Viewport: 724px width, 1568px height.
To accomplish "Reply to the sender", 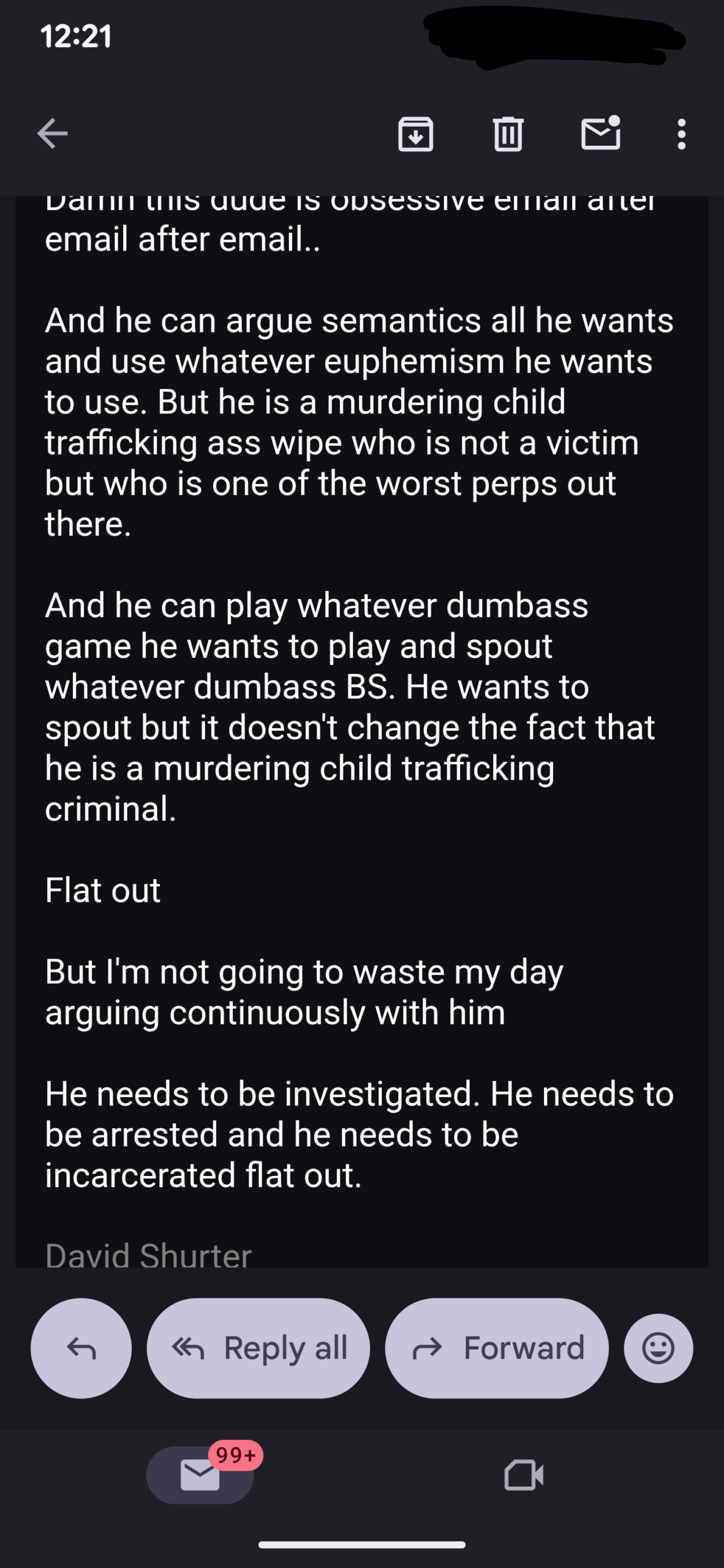I will 81,1348.
